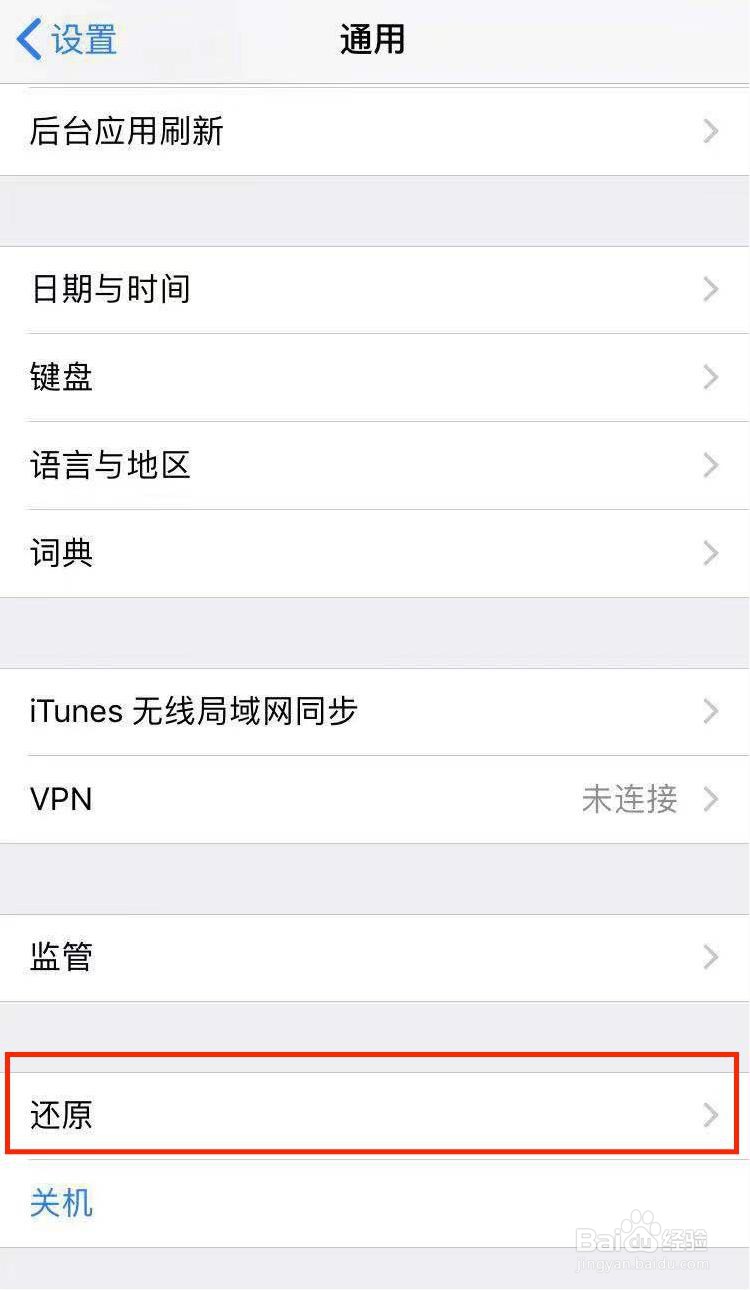Tap 关机 to shut down
This screenshot has width=750, height=1290.
tap(62, 1203)
